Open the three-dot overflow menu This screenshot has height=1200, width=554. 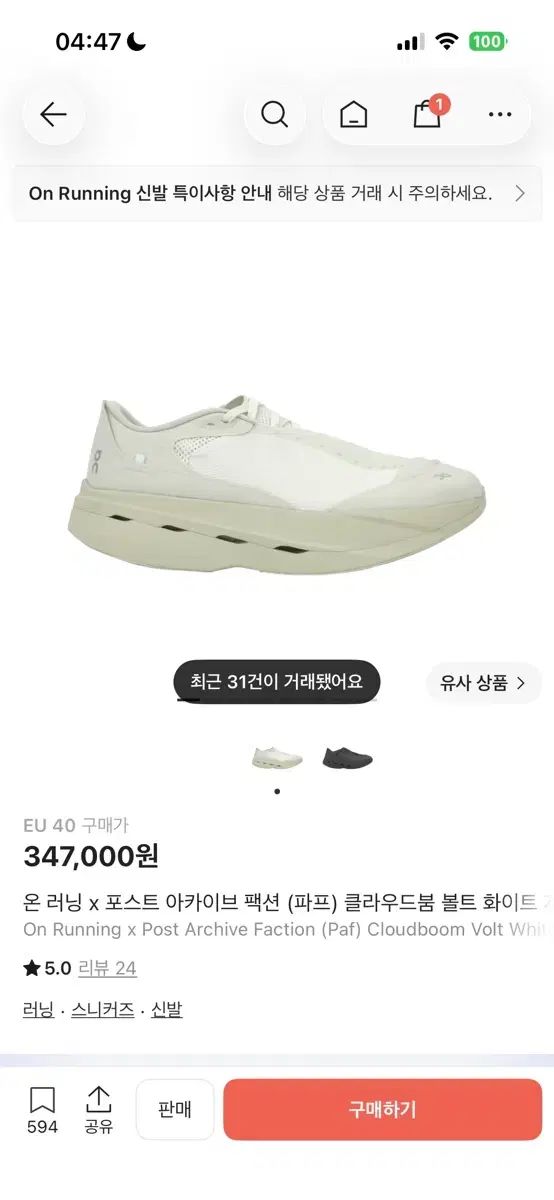click(x=500, y=115)
